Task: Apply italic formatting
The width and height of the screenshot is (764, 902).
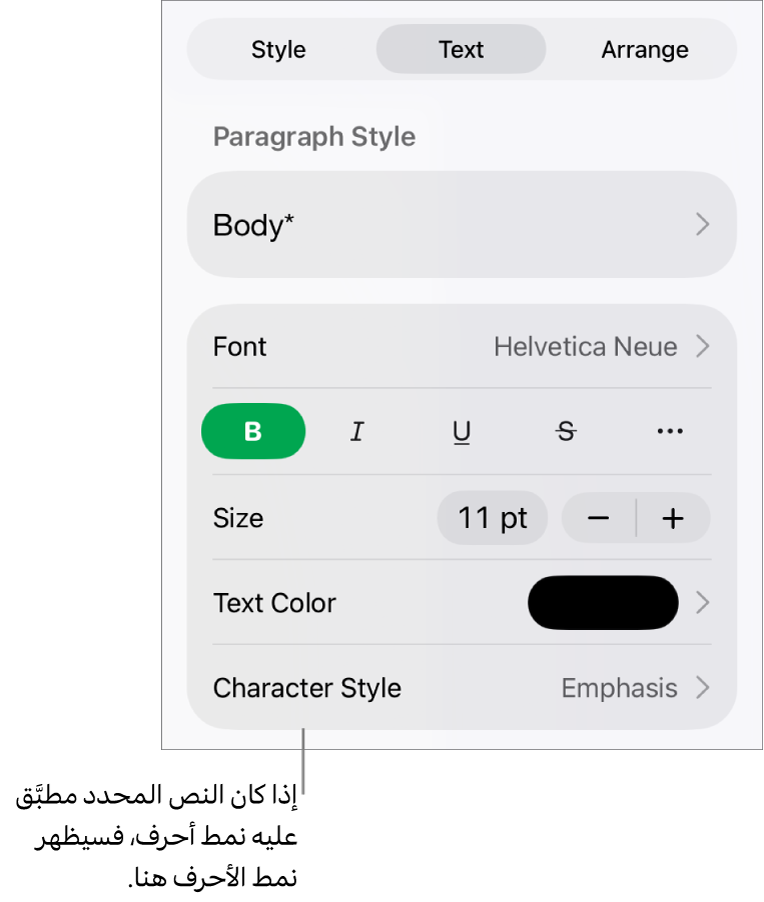Action: (x=357, y=431)
